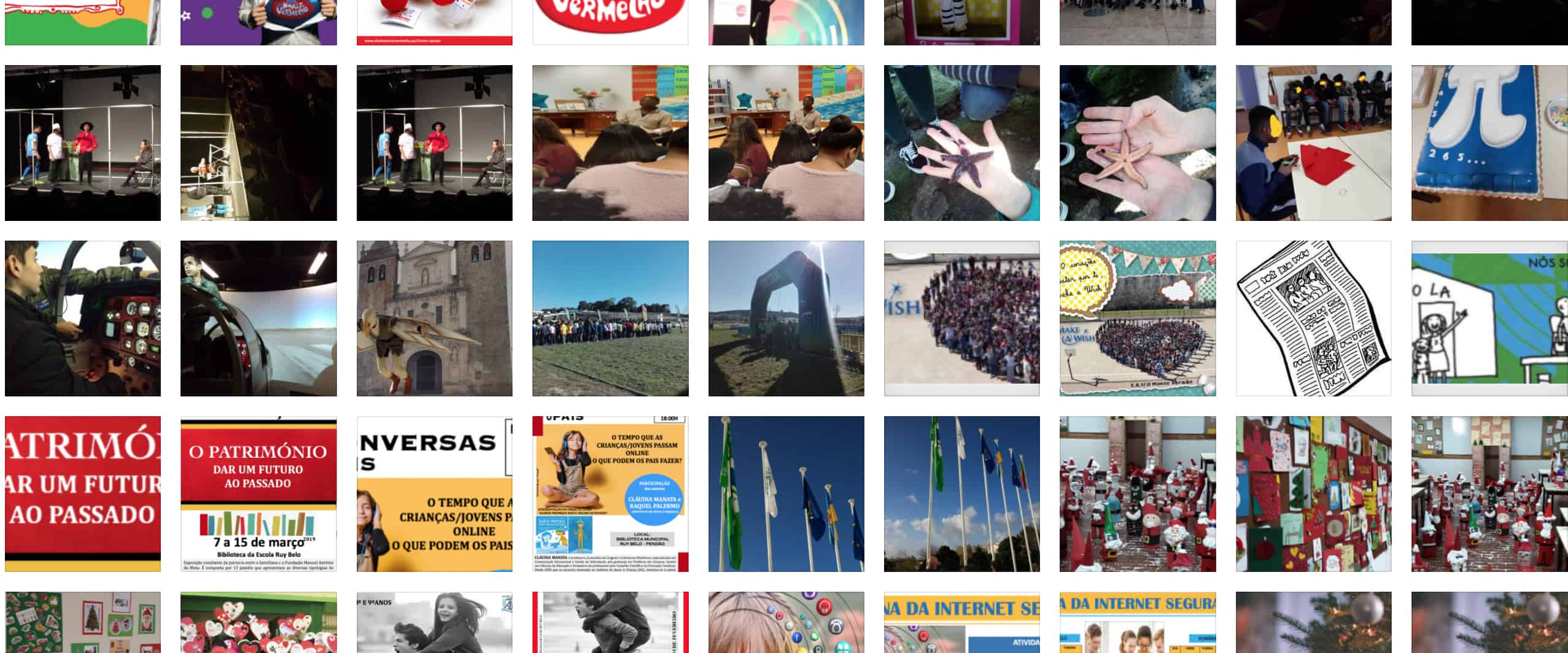Screen dimensions: 1568x653
Task: Open the blue pi cake photo
Action: [1489, 143]
